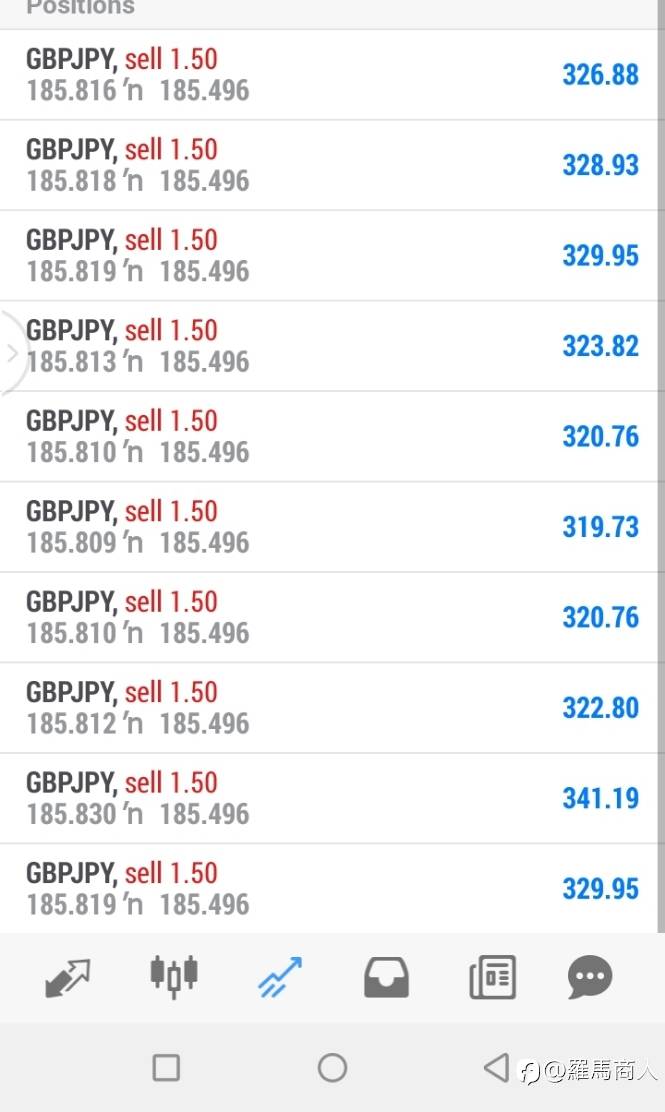Open the GBPJPY position opened at 185.816
Image resolution: width=665 pixels, height=1112 pixels.
tap(329, 75)
